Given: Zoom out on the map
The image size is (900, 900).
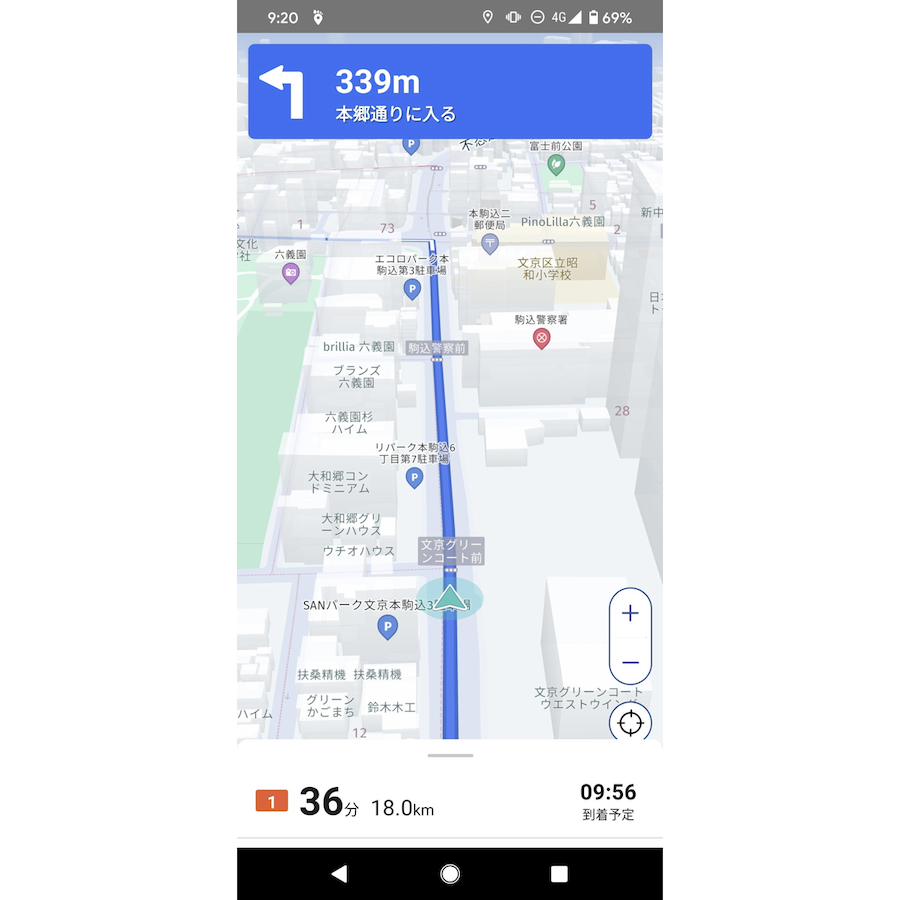Looking at the screenshot, I should (630, 662).
